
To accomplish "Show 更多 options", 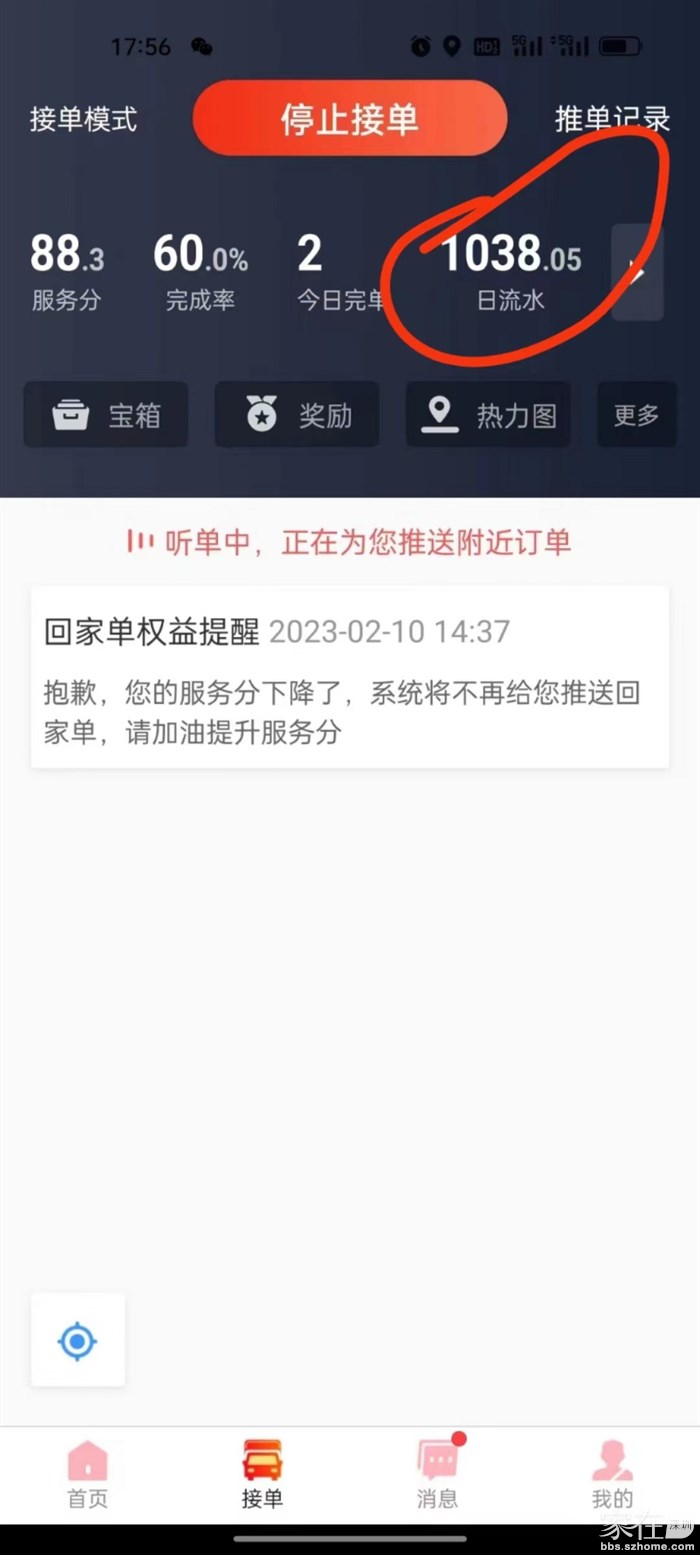I will pyautogui.click(x=636, y=415).
